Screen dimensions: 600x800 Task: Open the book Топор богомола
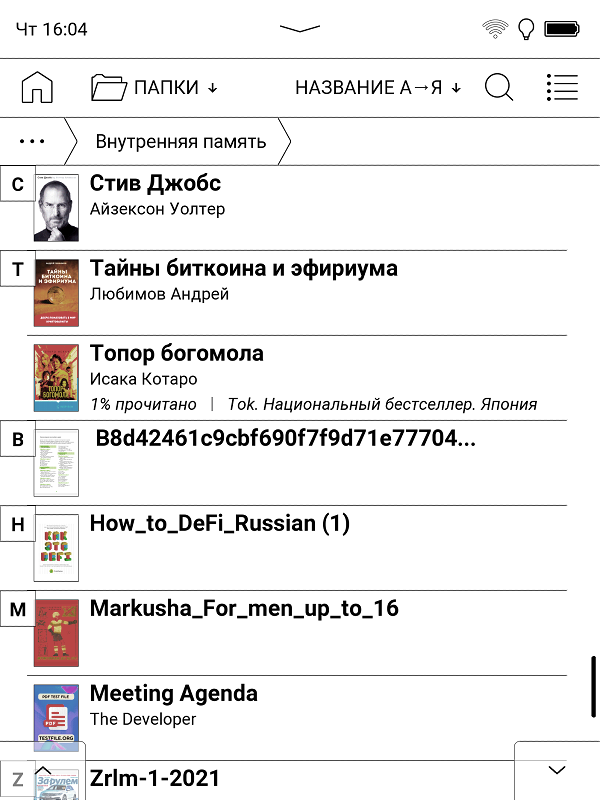tap(176, 354)
